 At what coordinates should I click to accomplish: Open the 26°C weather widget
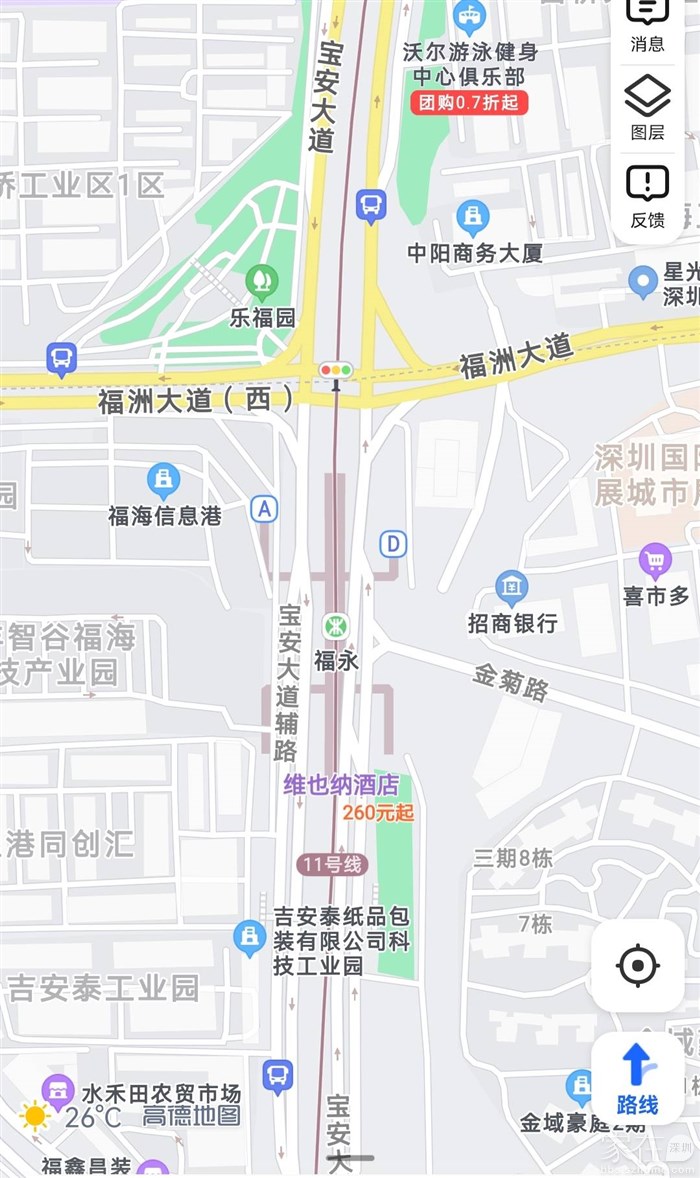[x=75, y=1116]
